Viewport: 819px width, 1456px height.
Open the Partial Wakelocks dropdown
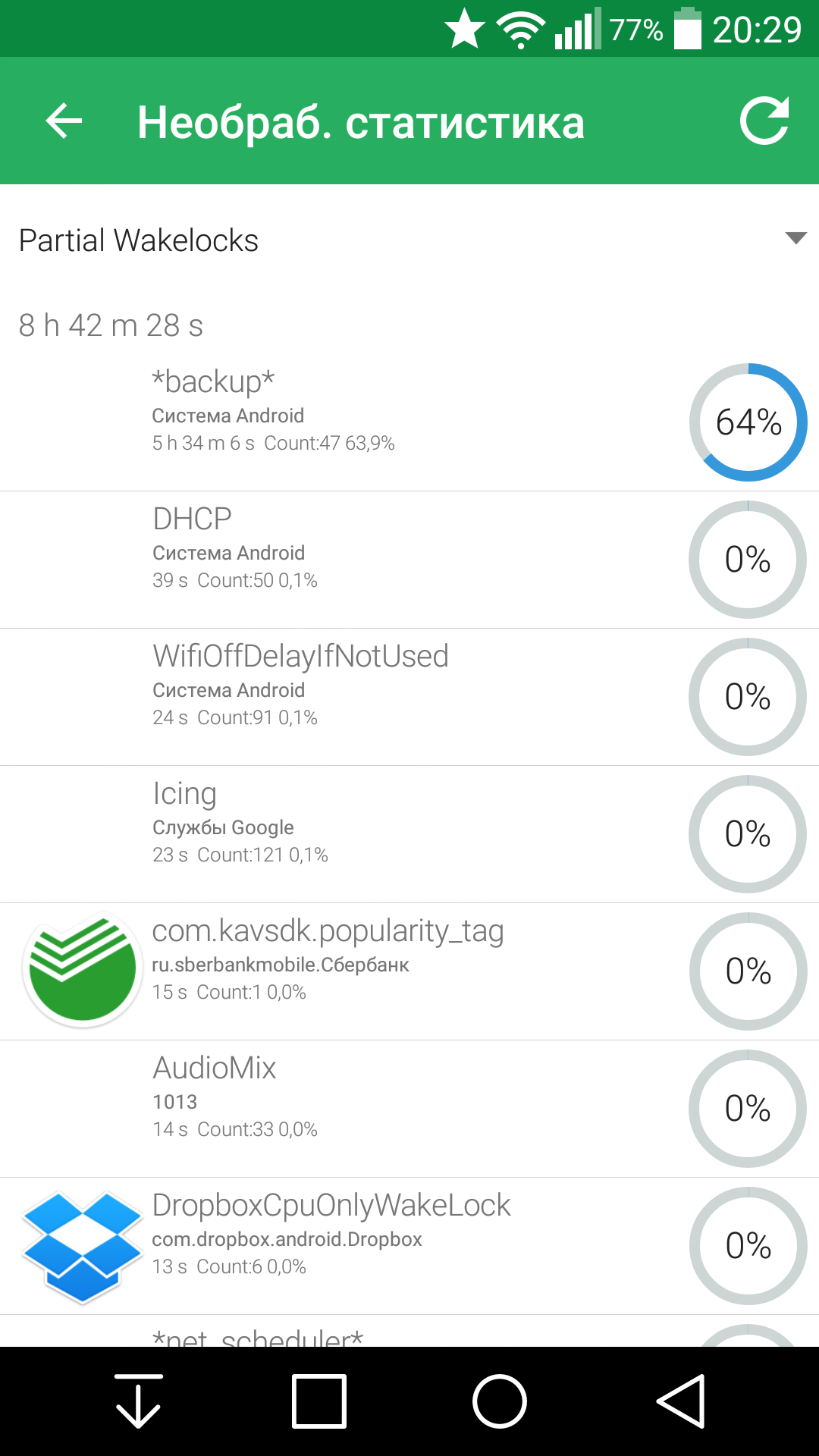tap(409, 240)
